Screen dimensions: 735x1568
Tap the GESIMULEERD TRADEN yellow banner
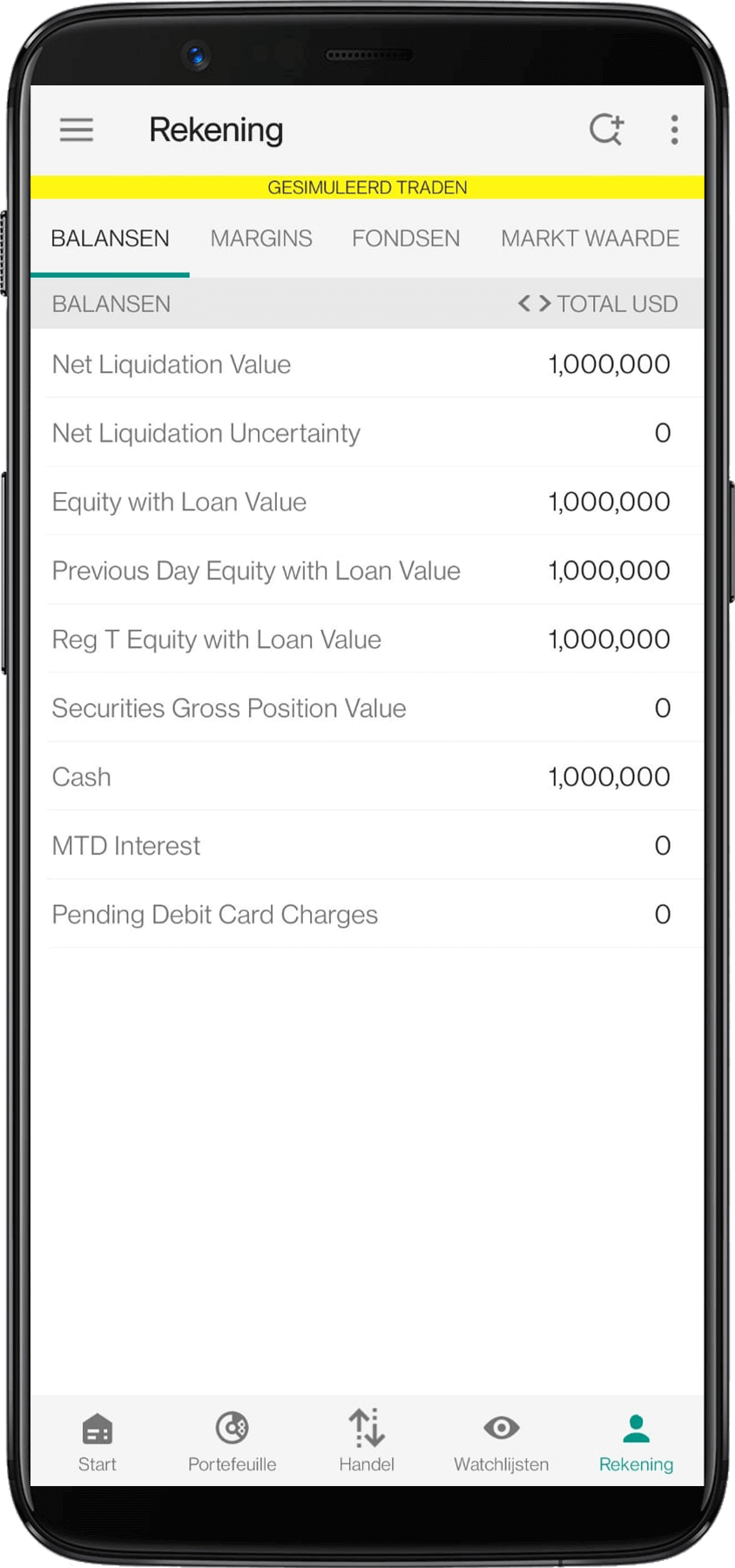pos(367,186)
